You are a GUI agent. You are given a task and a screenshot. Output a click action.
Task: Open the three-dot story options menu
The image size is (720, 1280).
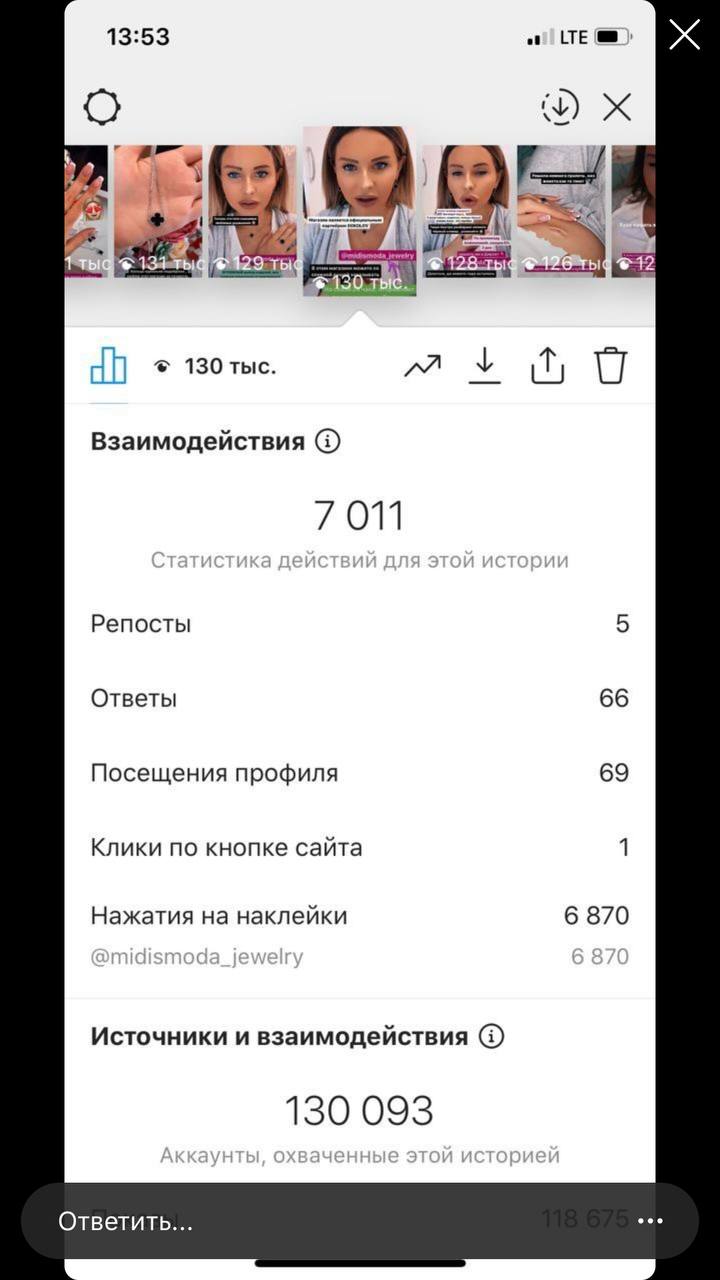pyautogui.click(x=650, y=1221)
